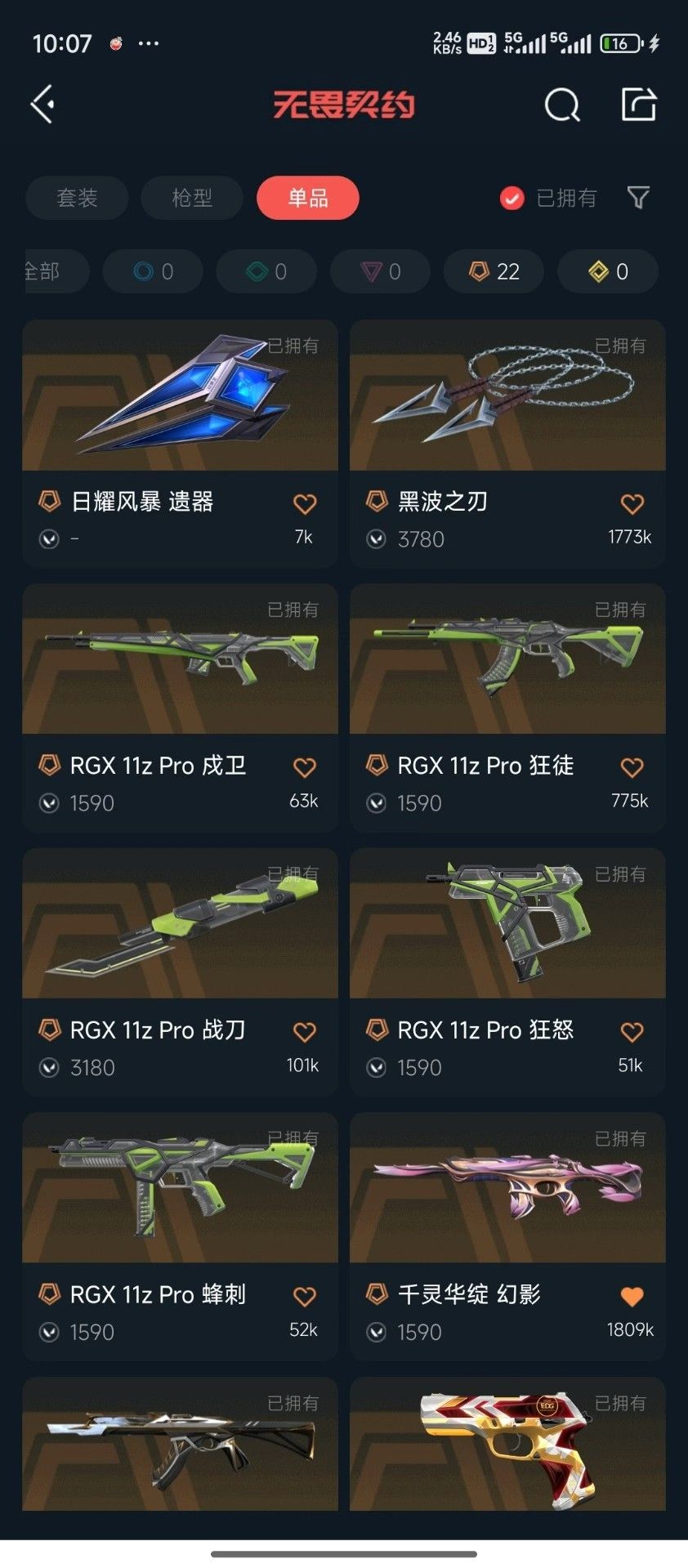Viewport: 688px width, 1568px height.
Task: Filter by the yellow diamond tier chip
Action: [x=608, y=271]
